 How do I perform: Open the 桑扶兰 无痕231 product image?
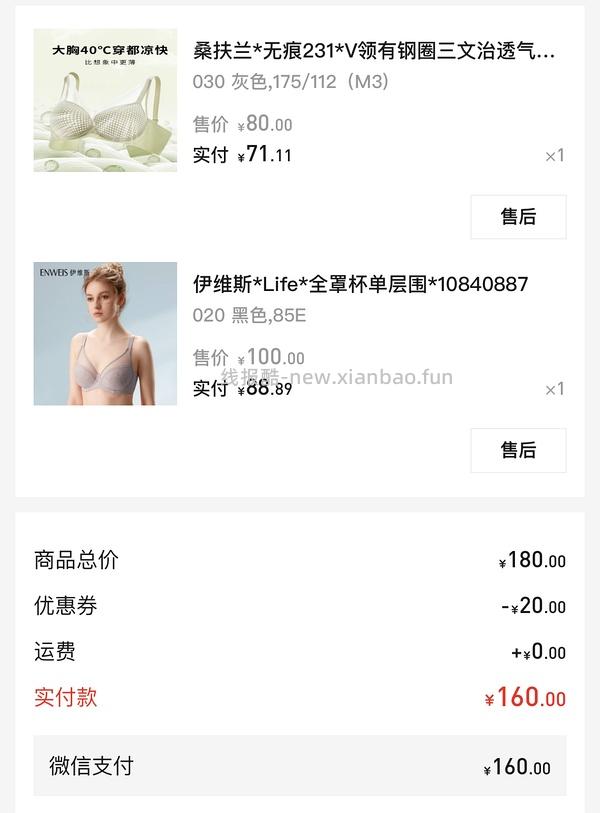(x=105, y=100)
